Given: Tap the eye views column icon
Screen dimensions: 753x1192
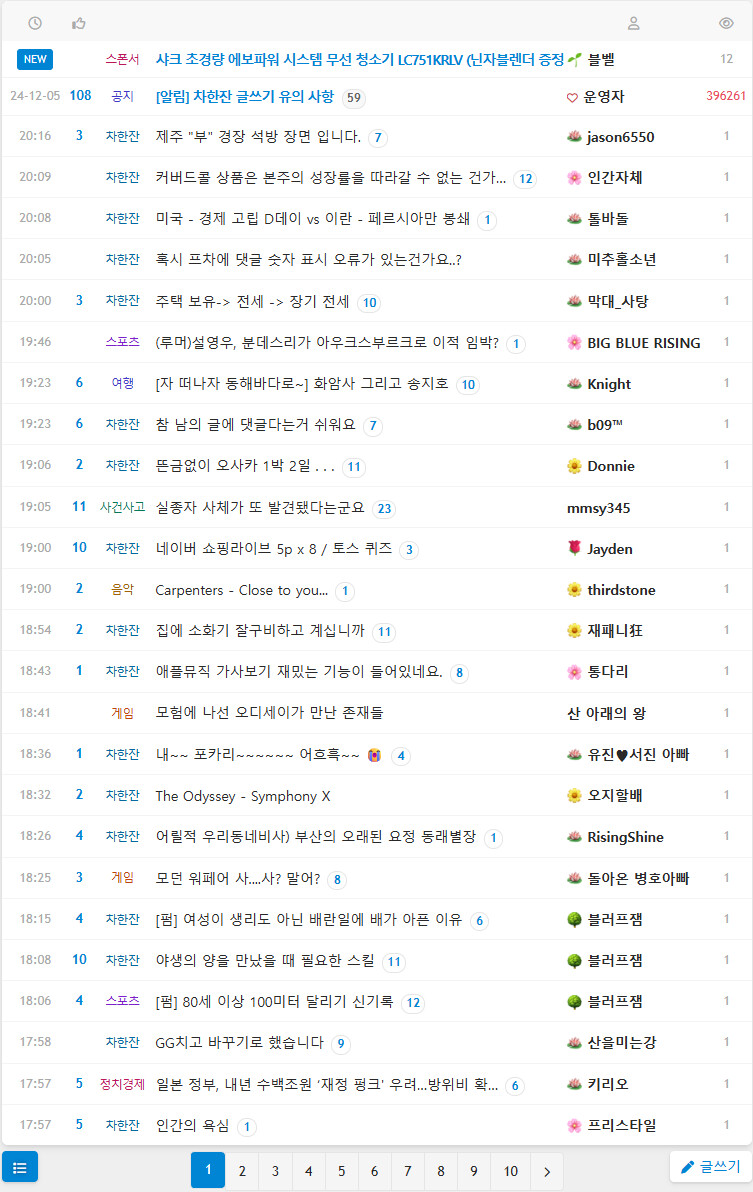Looking at the screenshot, I should click(726, 24).
